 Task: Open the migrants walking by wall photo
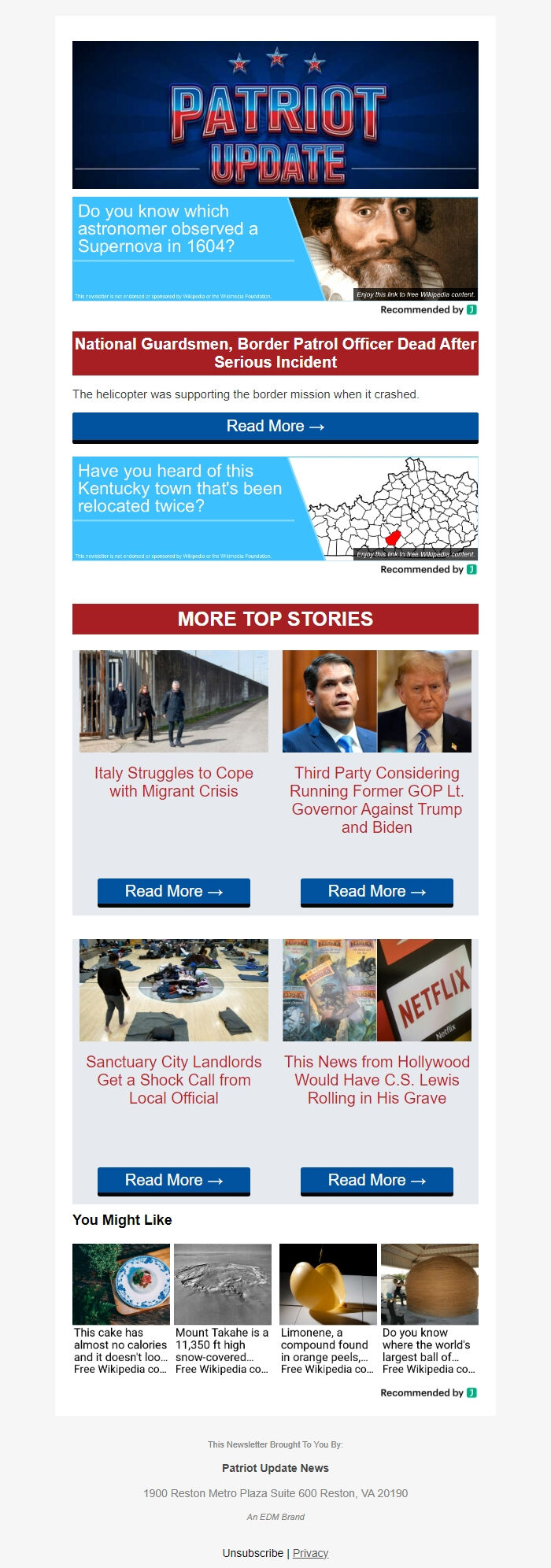(x=174, y=701)
